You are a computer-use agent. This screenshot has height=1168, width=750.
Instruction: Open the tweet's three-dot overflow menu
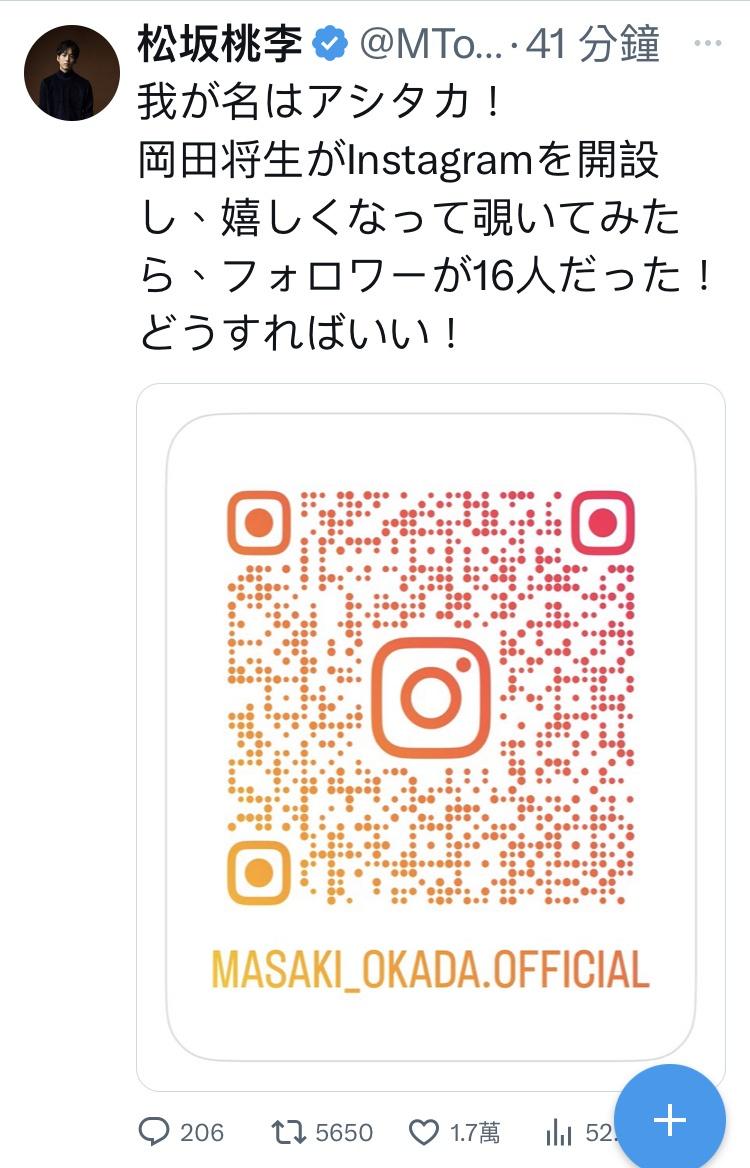coord(709,45)
